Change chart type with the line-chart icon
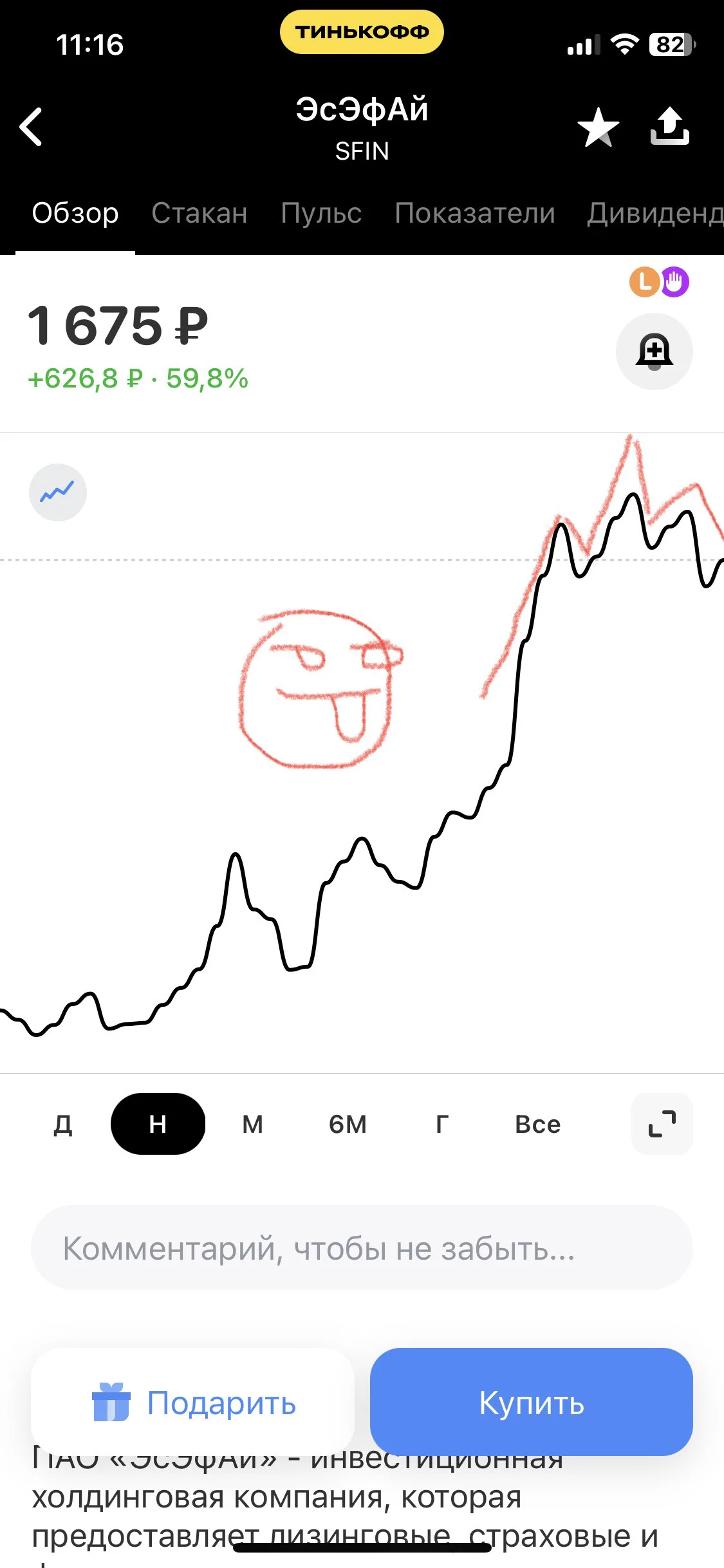Screen dimensions: 724x1568 point(58,492)
